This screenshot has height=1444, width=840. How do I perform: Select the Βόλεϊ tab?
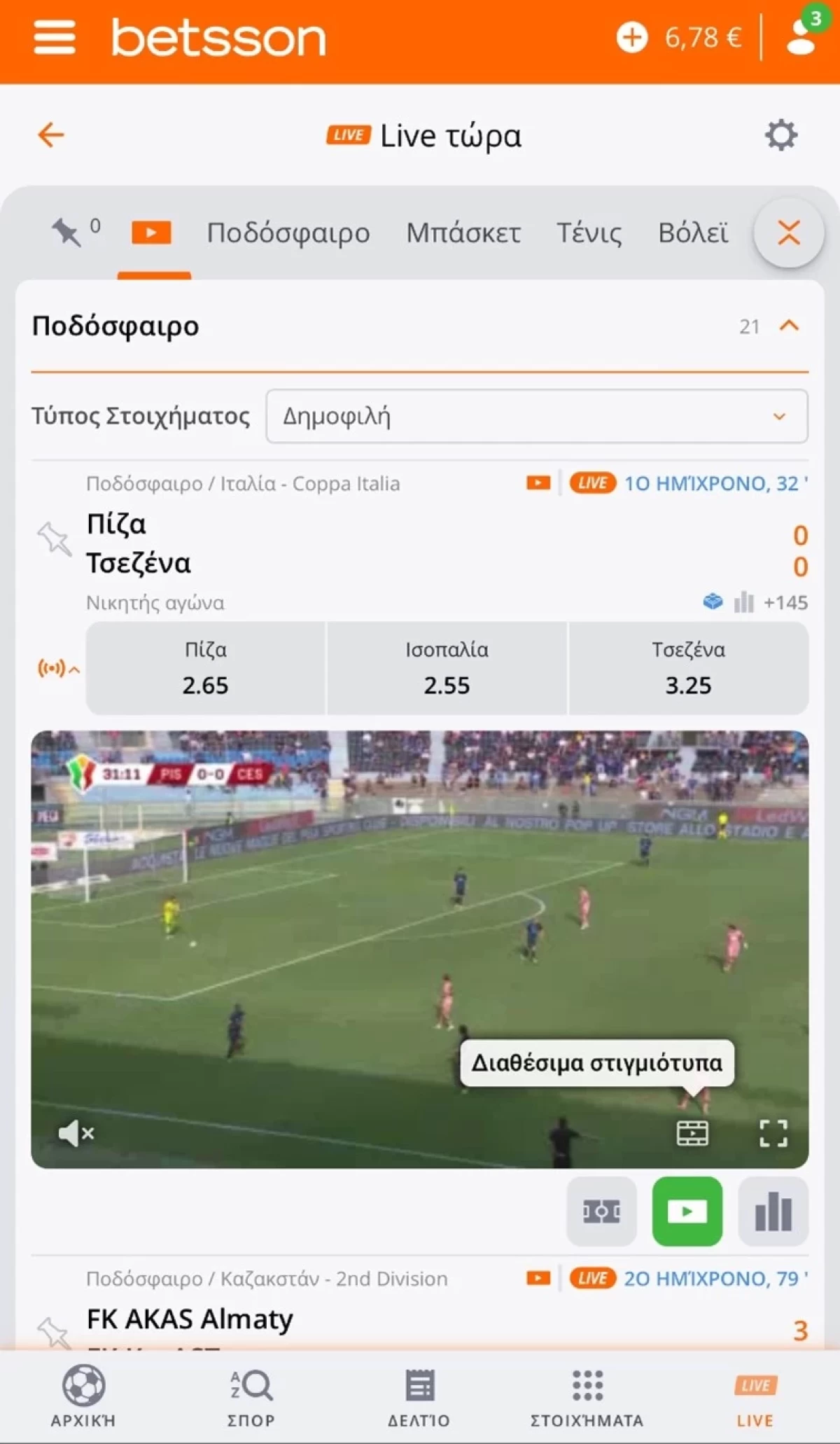[693, 232]
